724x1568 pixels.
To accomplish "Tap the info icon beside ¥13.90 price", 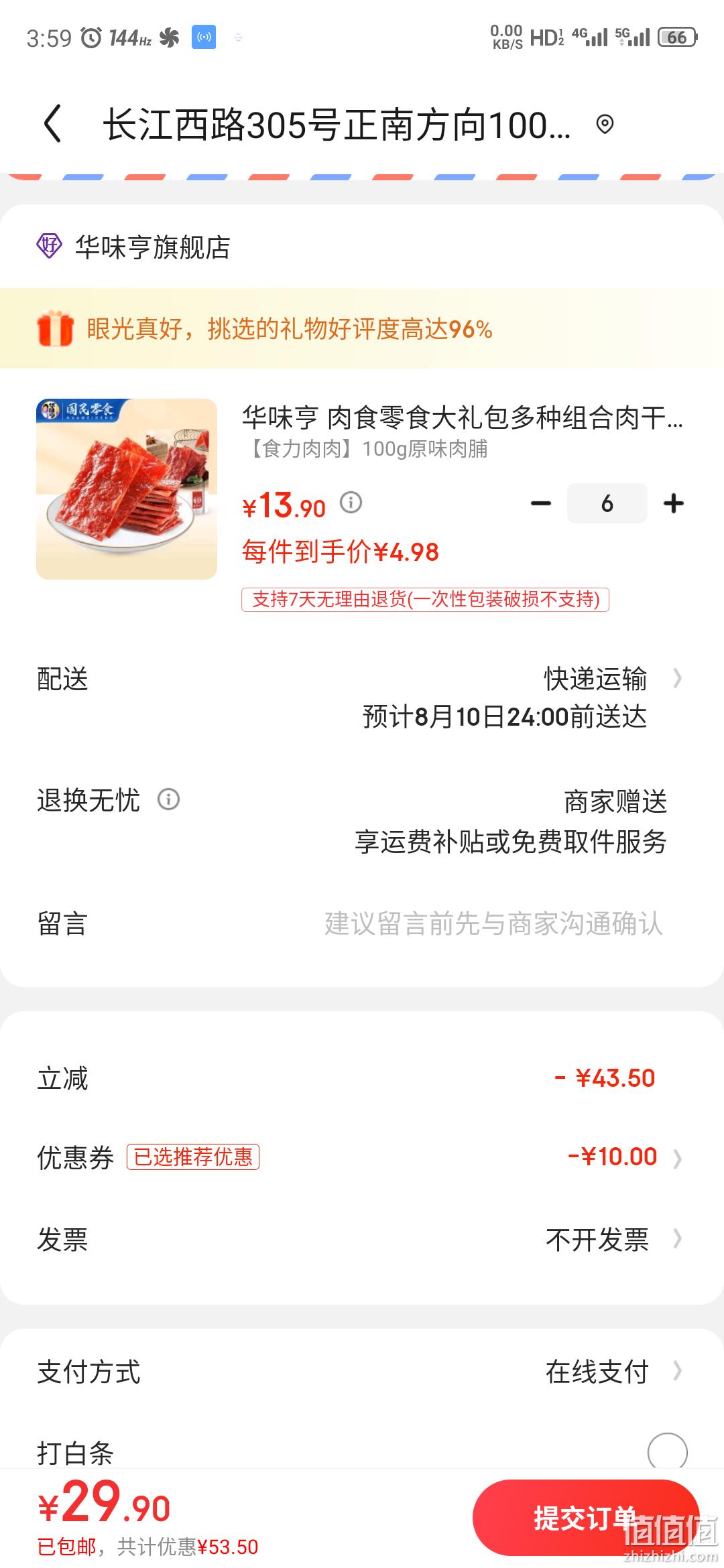I will [x=351, y=503].
